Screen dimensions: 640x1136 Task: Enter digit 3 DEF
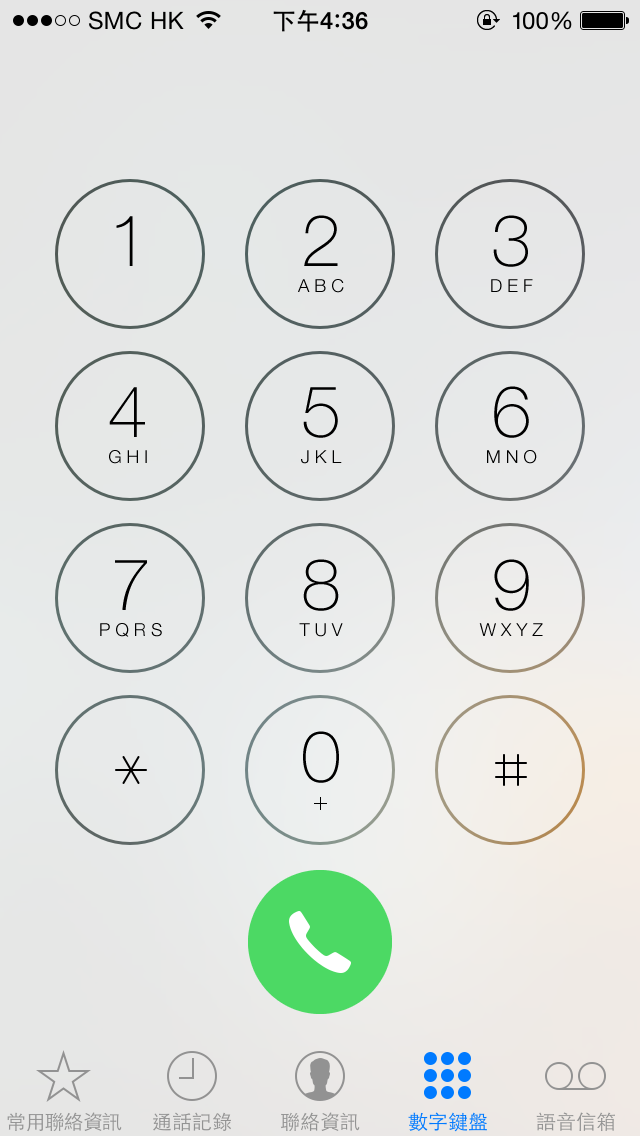pyautogui.click(x=510, y=254)
